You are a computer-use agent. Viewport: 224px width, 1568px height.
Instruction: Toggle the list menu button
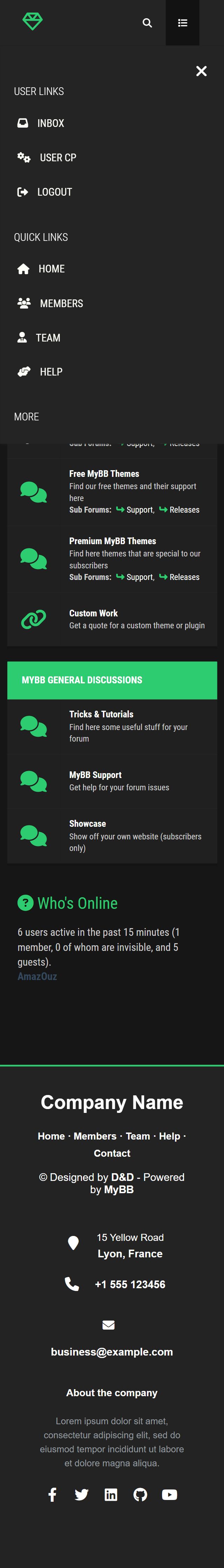tap(182, 23)
